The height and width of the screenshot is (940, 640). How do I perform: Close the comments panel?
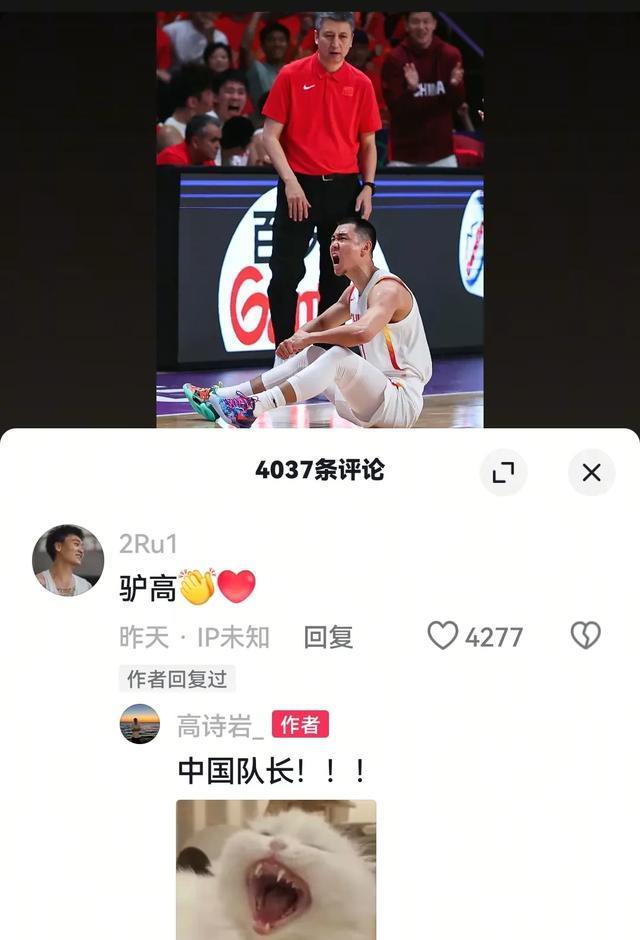coord(591,472)
